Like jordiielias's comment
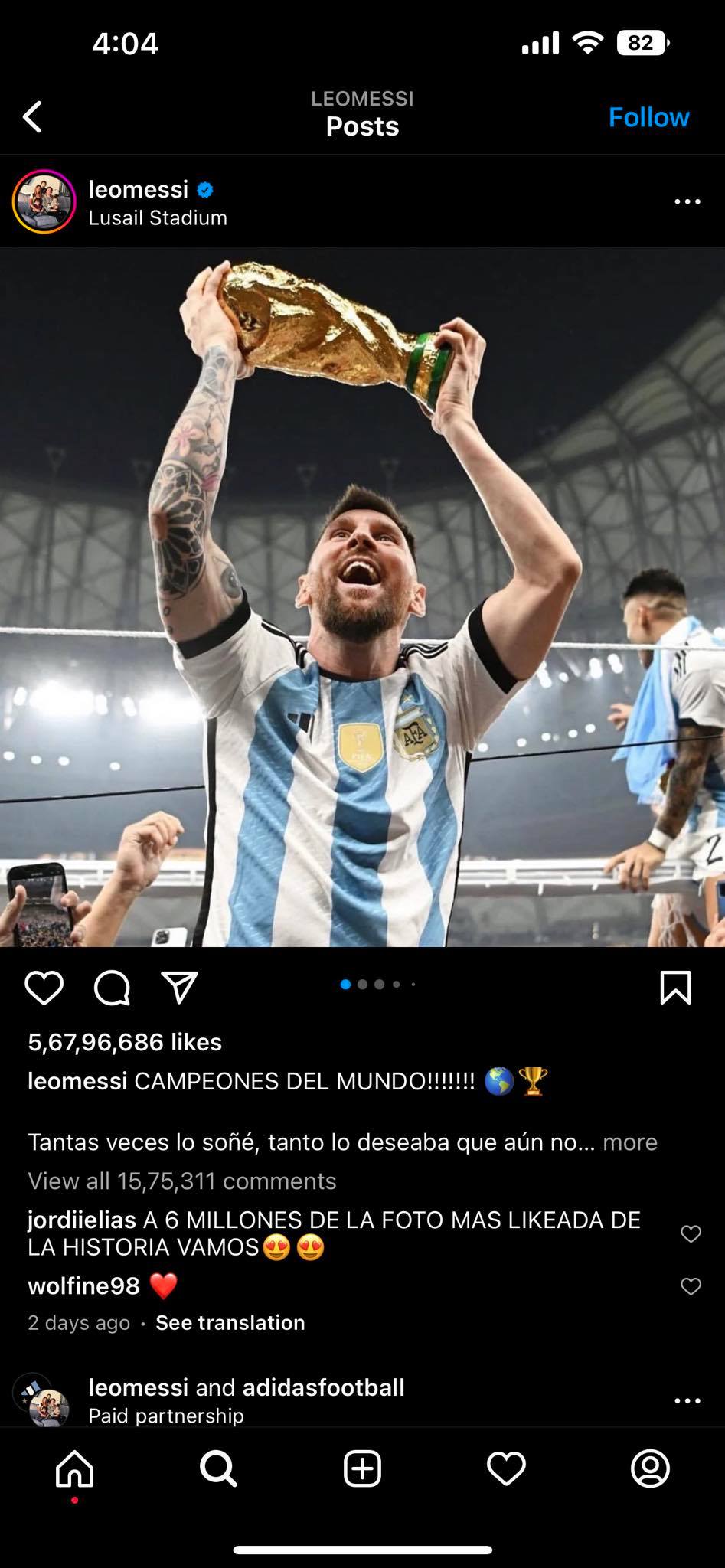The width and height of the screenshot is (725, 1568). pyautogui.click(x=691, y=1233)
